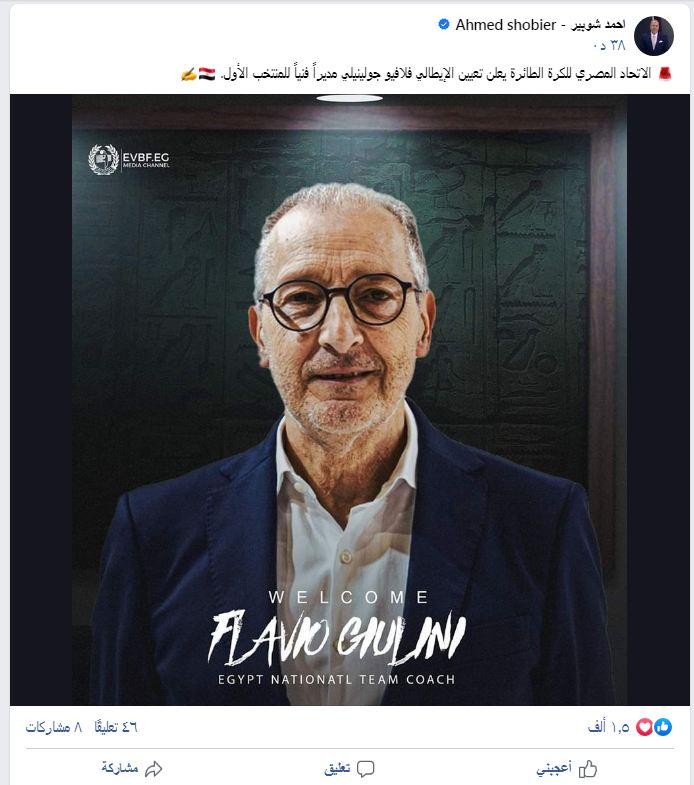The width and height of the screenshot is (694, 785).
Task: Share the post using مشاركة
Action: coord(131,768)
